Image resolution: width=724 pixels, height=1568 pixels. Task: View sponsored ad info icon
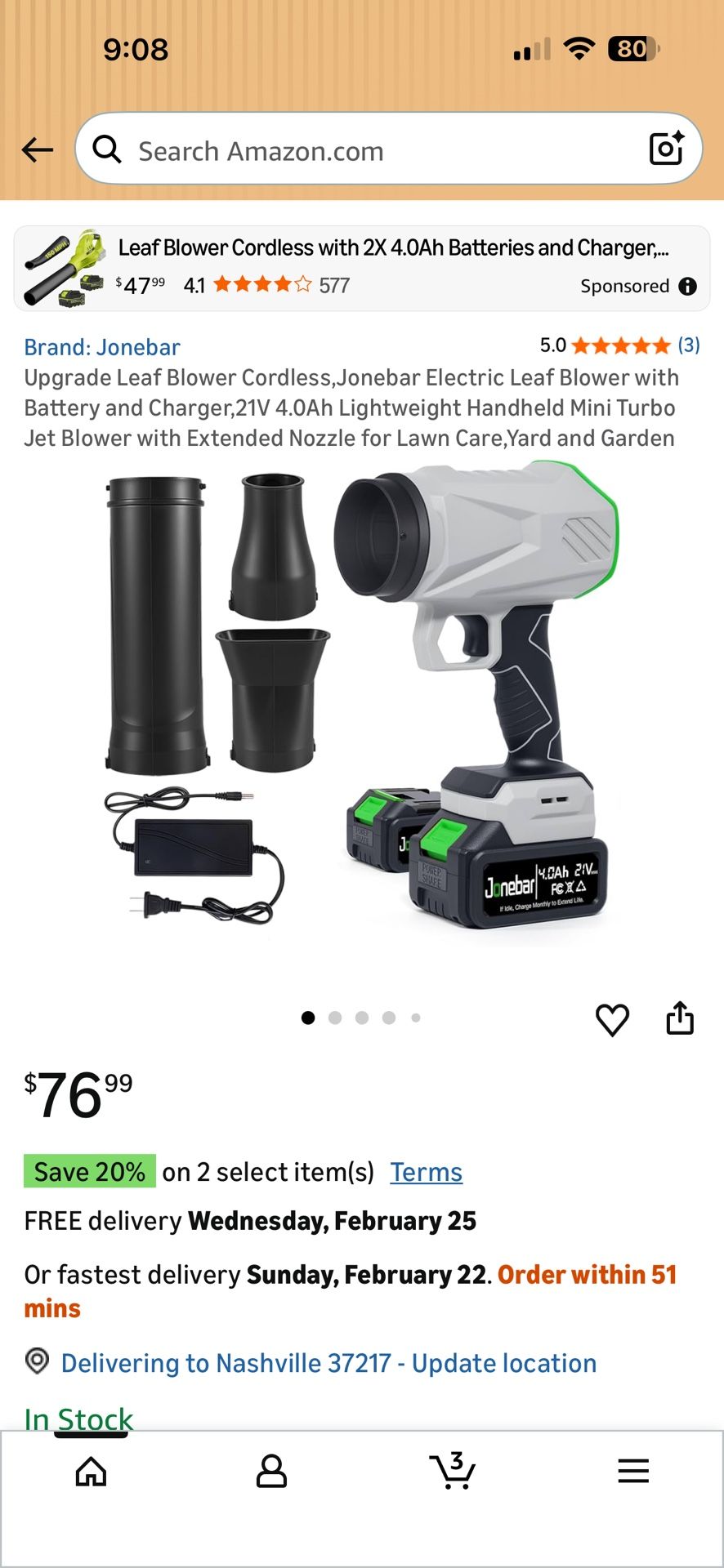[688, 286]
